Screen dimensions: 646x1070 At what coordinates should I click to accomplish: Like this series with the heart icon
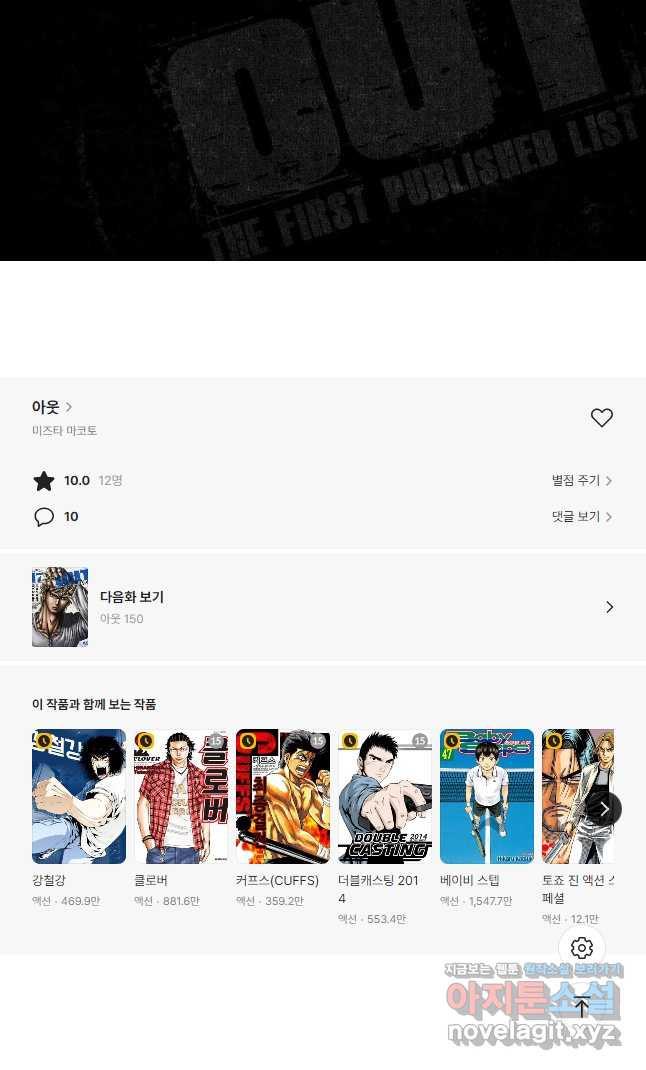[x=601, y=418]
